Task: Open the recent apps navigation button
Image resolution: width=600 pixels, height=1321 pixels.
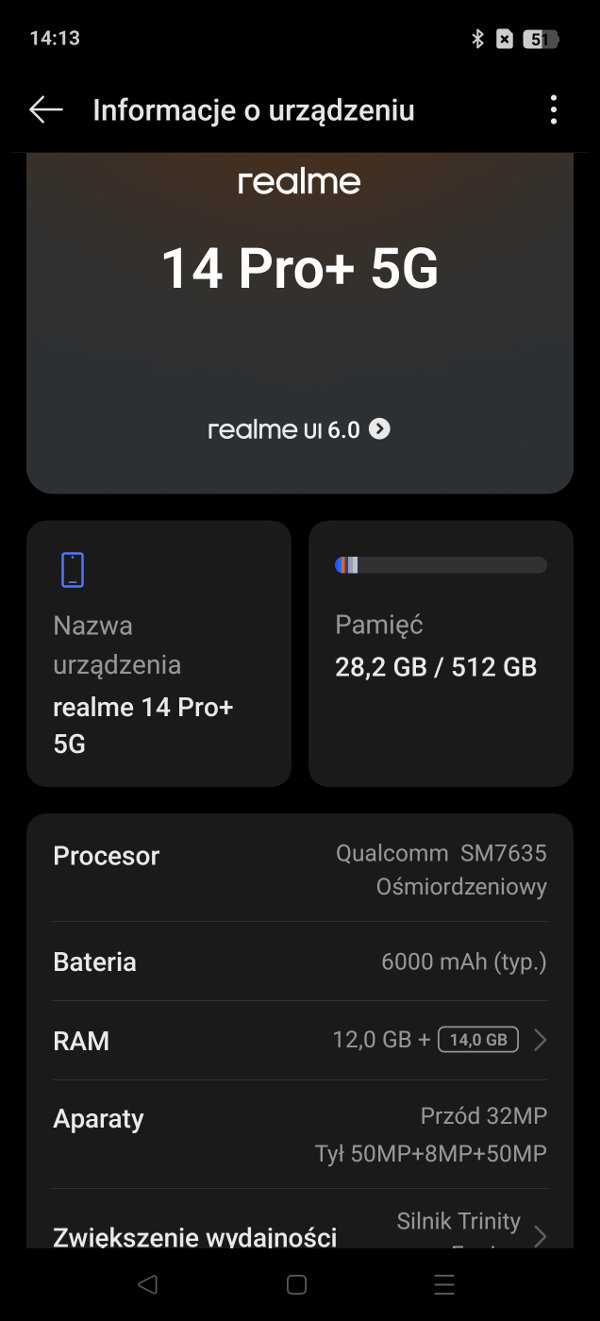Action: 445,1285
